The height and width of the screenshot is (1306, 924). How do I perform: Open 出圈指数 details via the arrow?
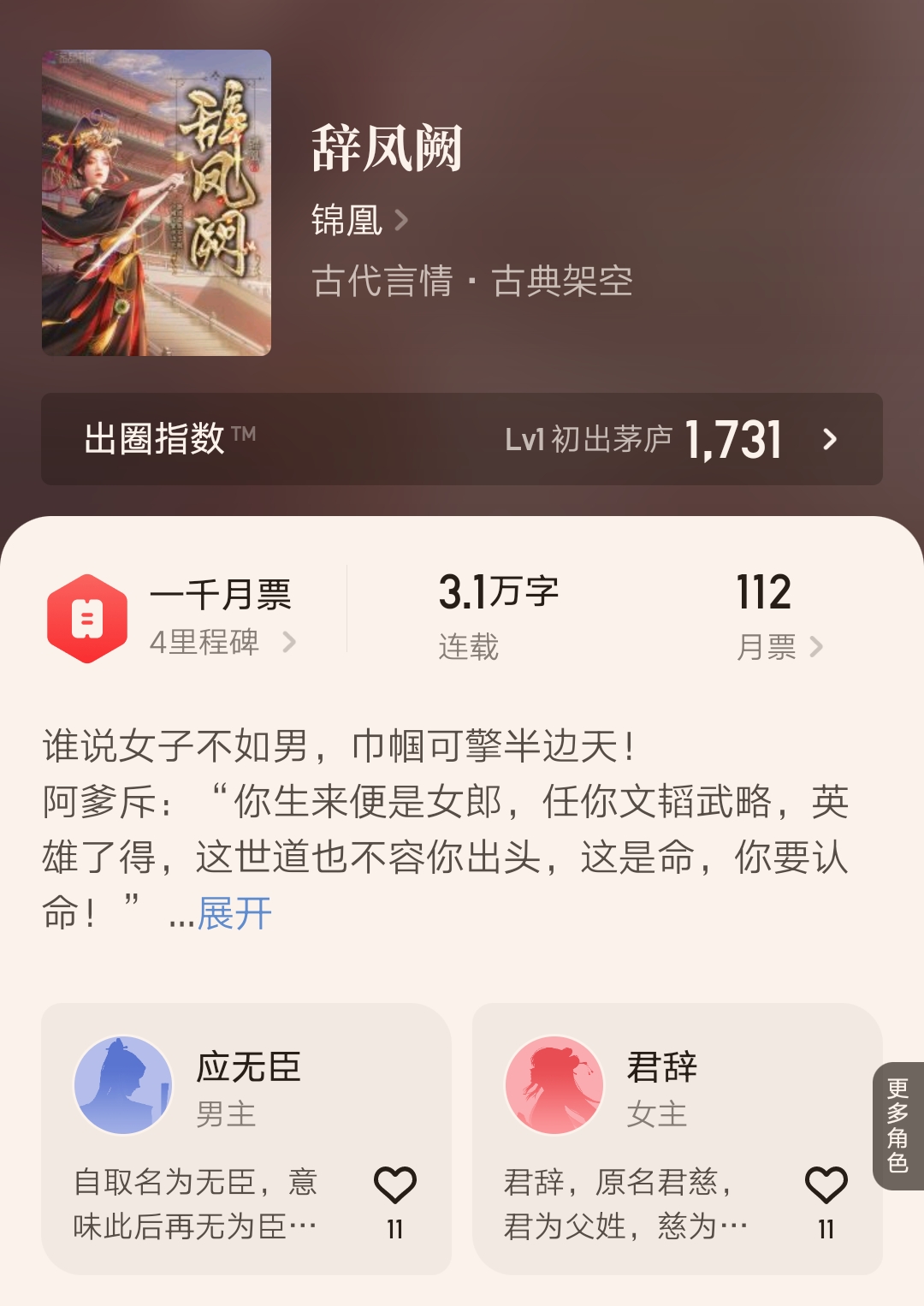pos(828,441)
